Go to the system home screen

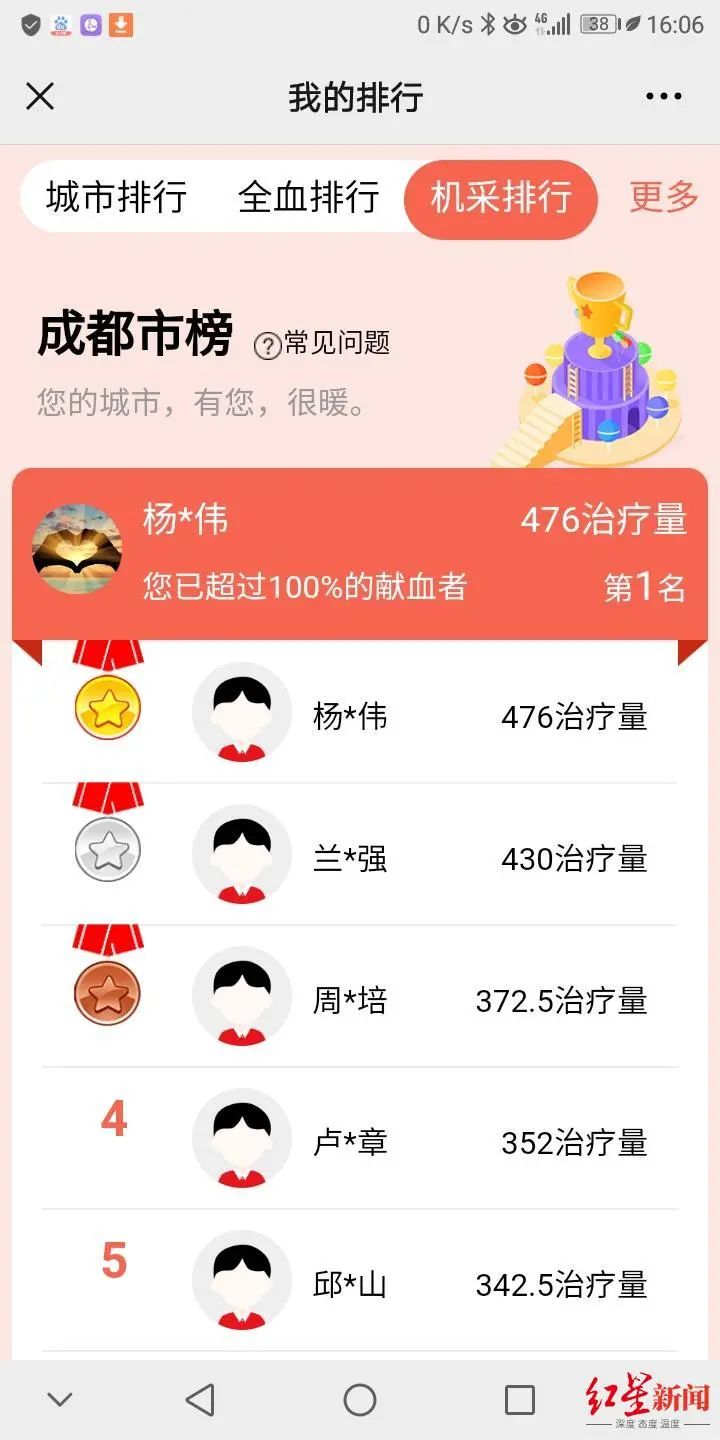[360, 1399]
